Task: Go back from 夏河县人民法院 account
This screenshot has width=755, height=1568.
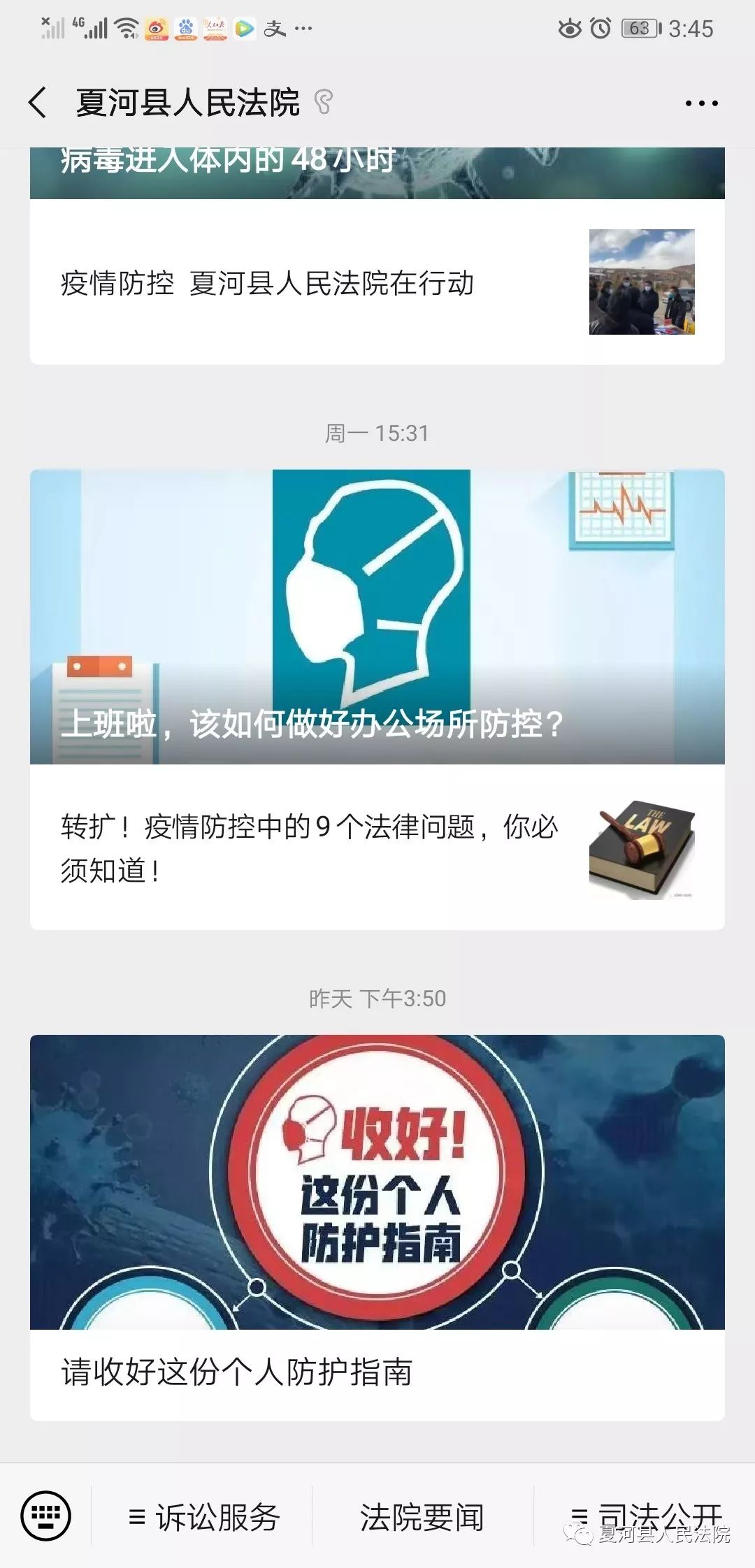Action: [38, 103]
